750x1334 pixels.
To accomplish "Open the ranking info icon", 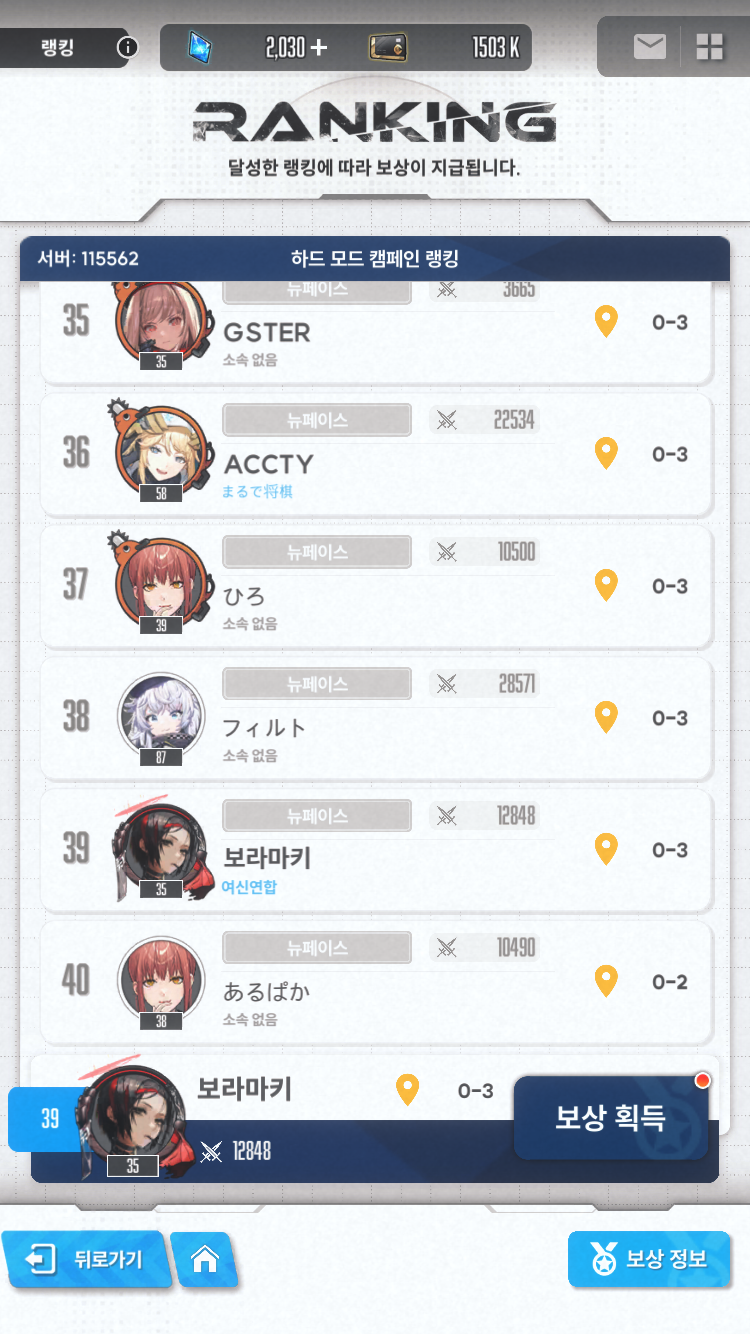I will 127,47.
